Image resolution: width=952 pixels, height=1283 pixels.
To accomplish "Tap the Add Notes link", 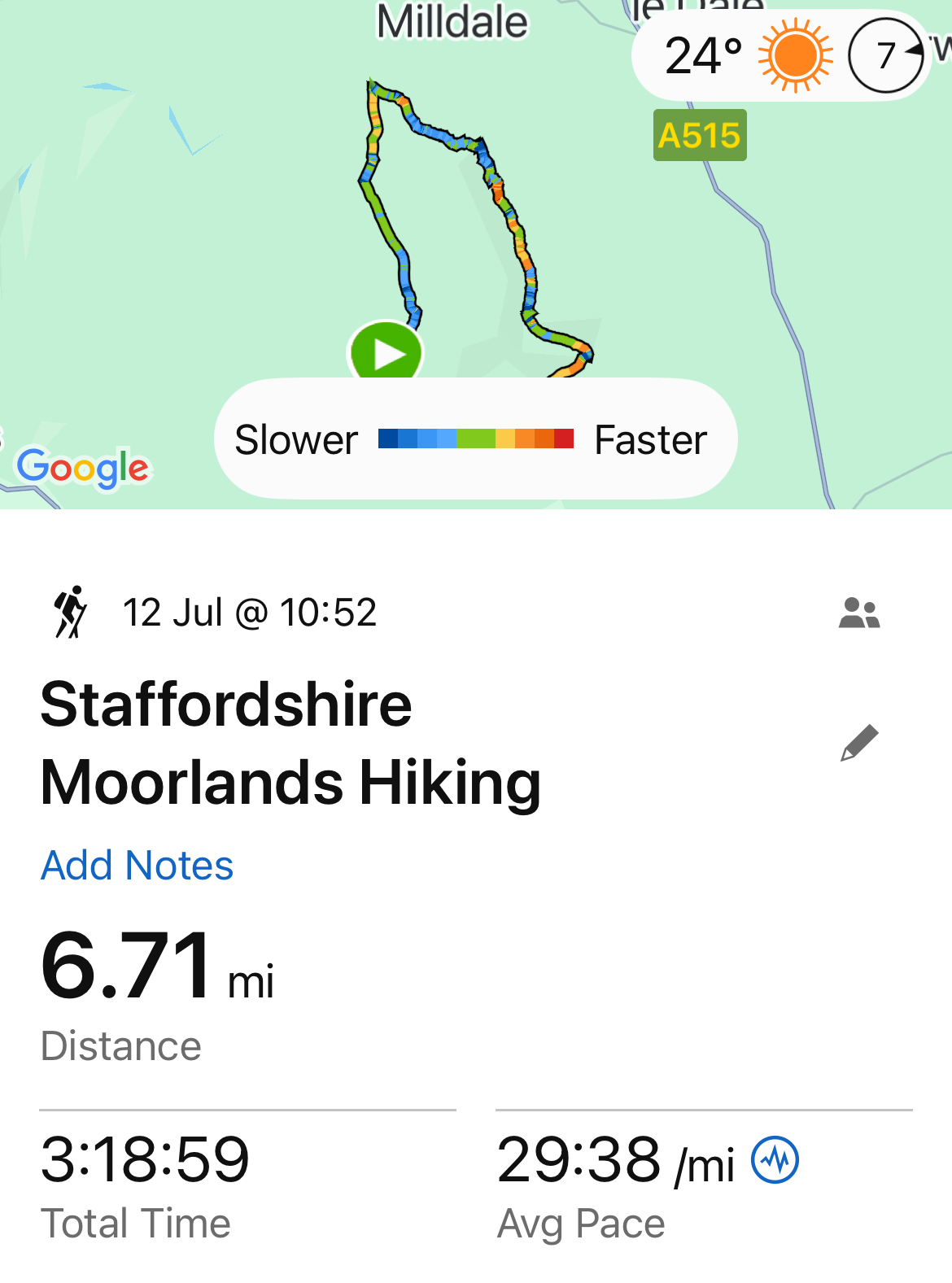I will click(x=138, y=865).
